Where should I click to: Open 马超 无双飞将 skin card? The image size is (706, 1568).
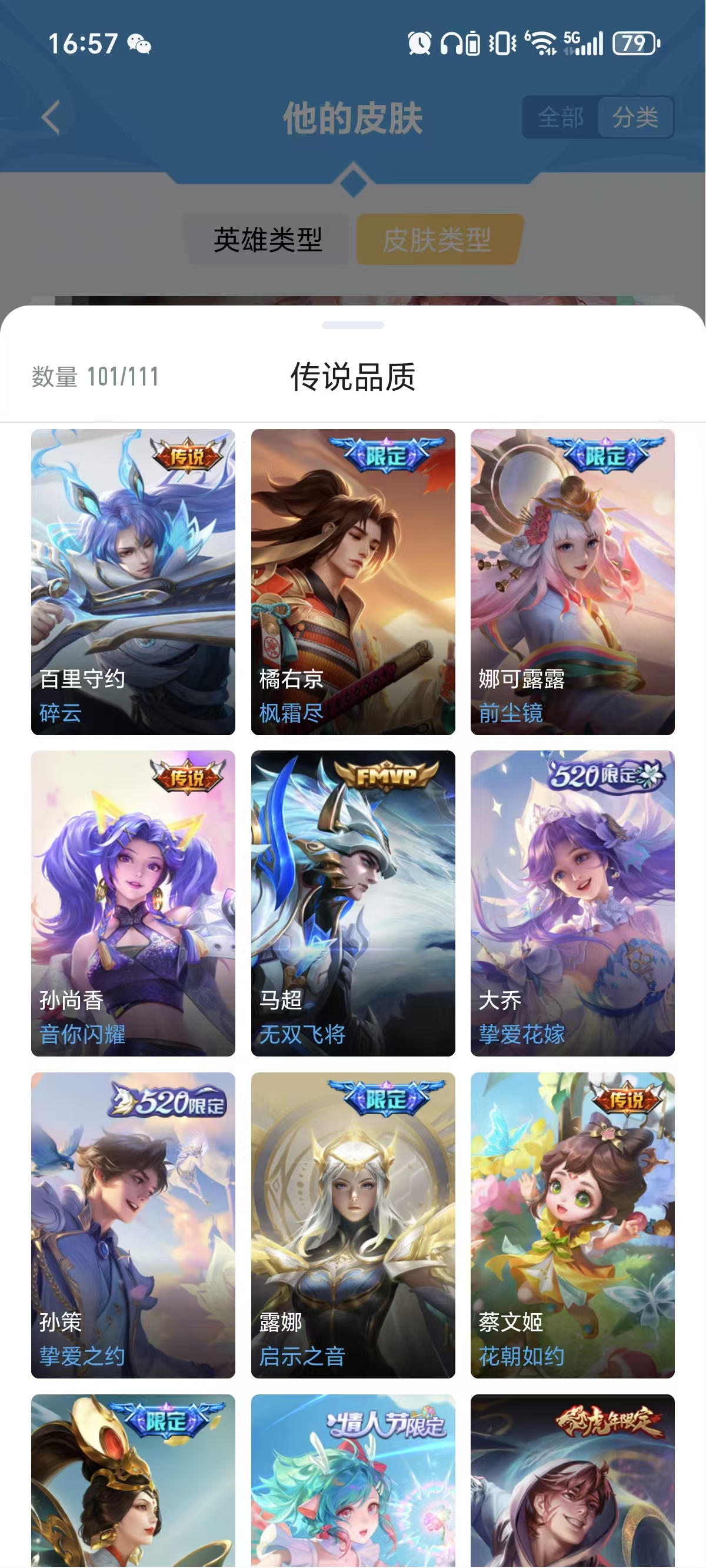click(x=353, y=903)
